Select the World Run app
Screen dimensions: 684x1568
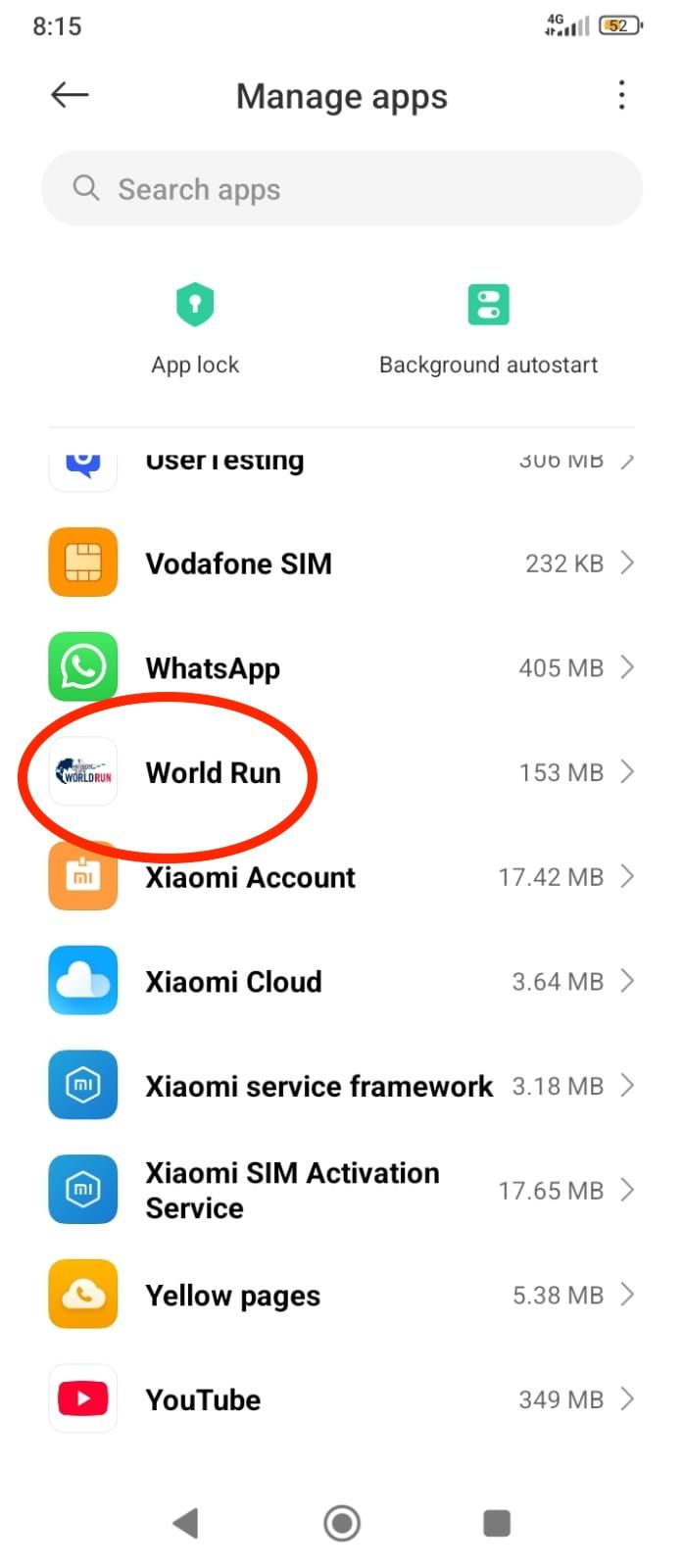[341, 773]
